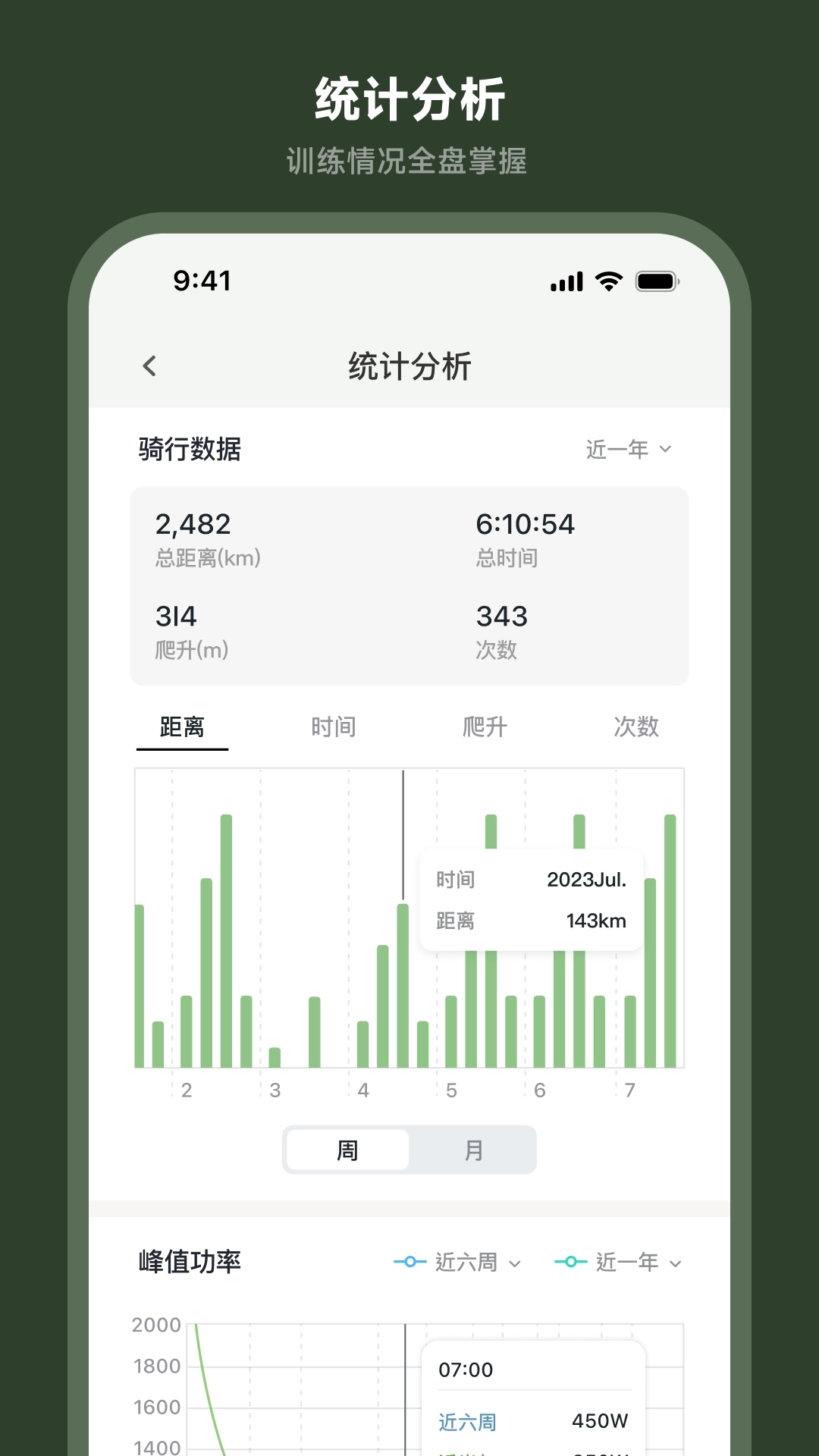The image size is (819, 1456).
Task: Click the cellular signal strength icon
Action: (x=567, y=281)
